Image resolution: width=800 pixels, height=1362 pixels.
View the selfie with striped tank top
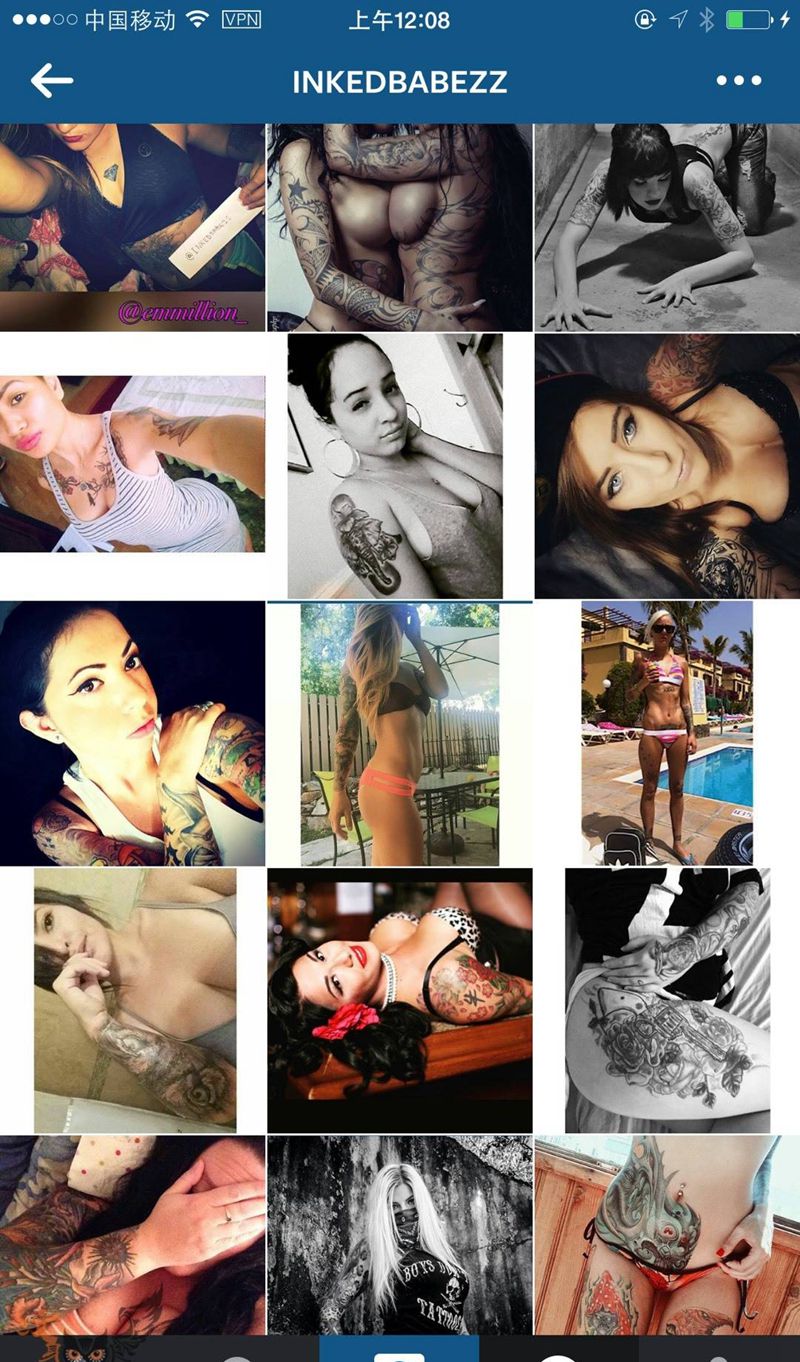coord(132,464)
